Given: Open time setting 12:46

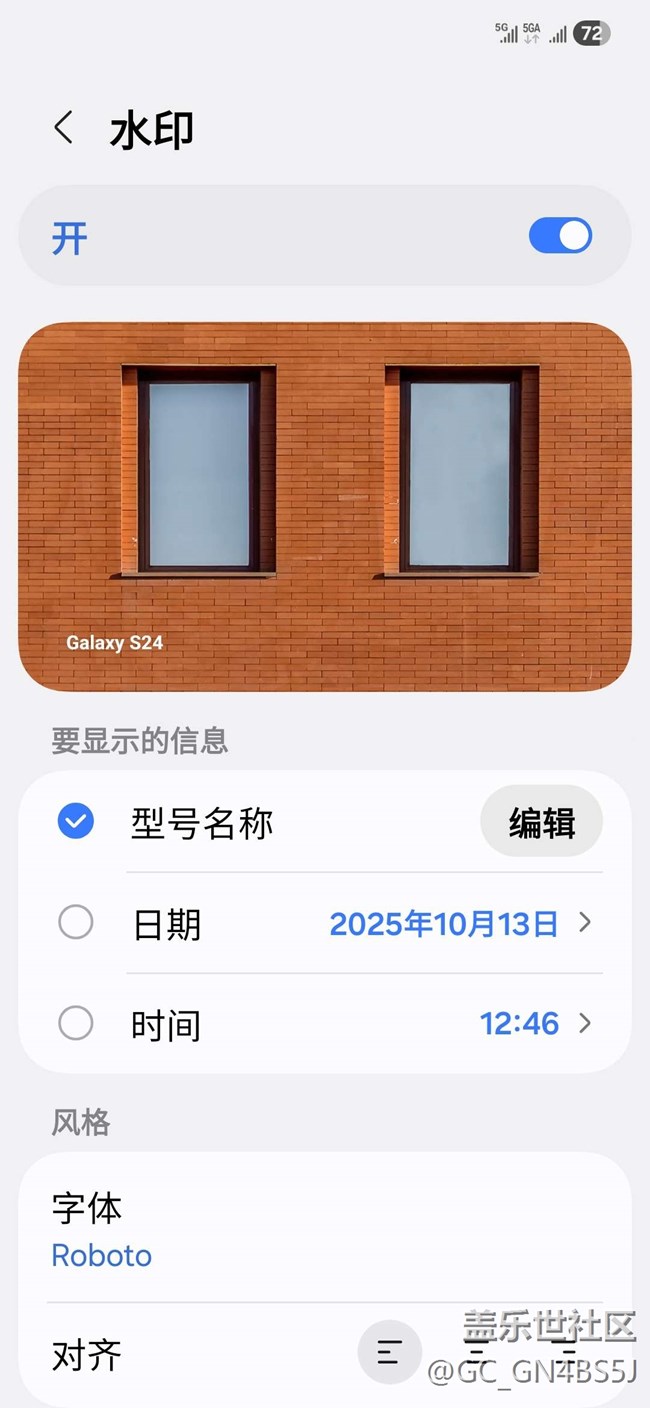Looking at the screenshot, I should 535,1023.
